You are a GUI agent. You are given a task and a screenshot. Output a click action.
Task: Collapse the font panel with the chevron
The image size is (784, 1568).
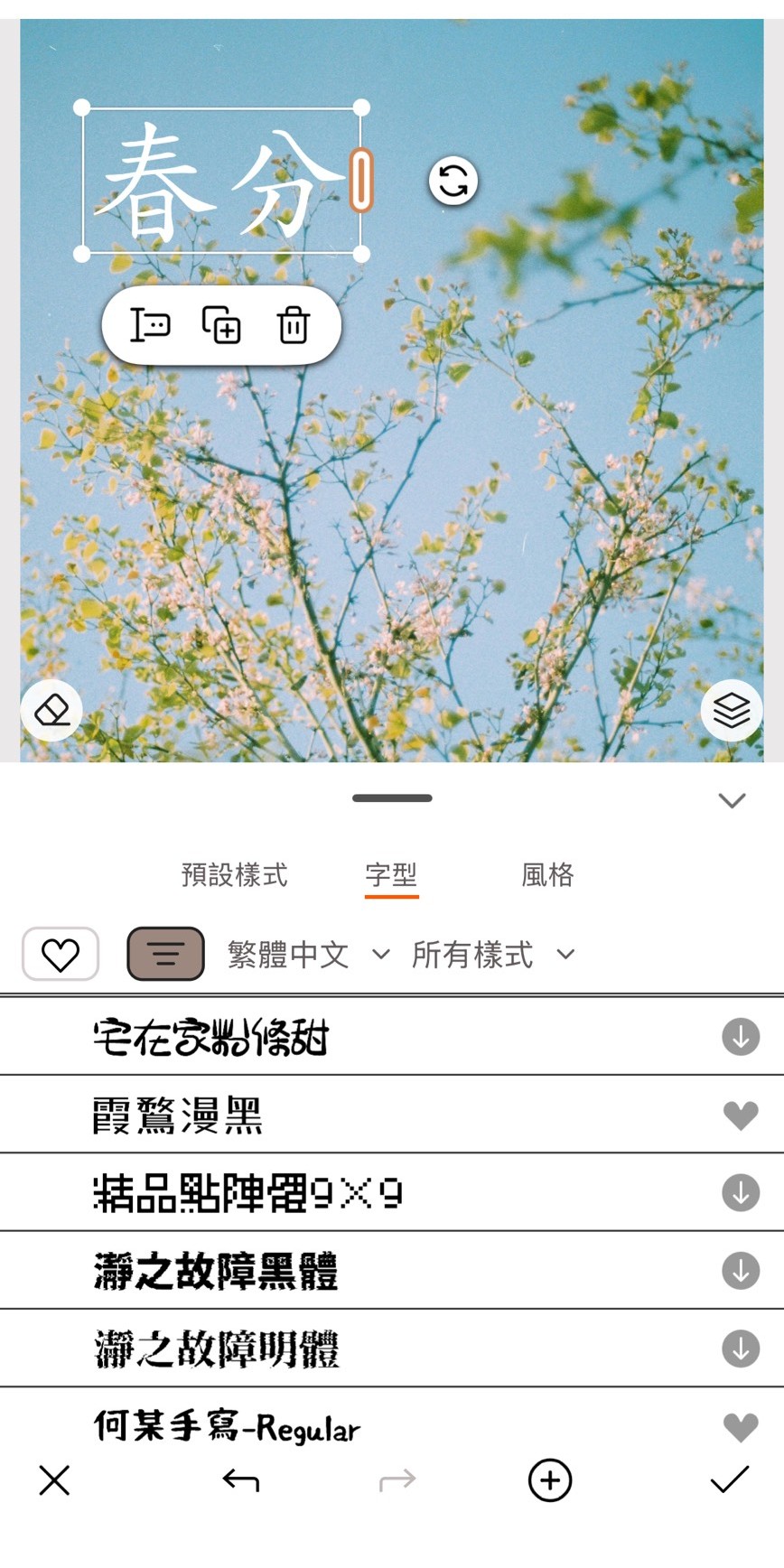[x=731, y=799]
